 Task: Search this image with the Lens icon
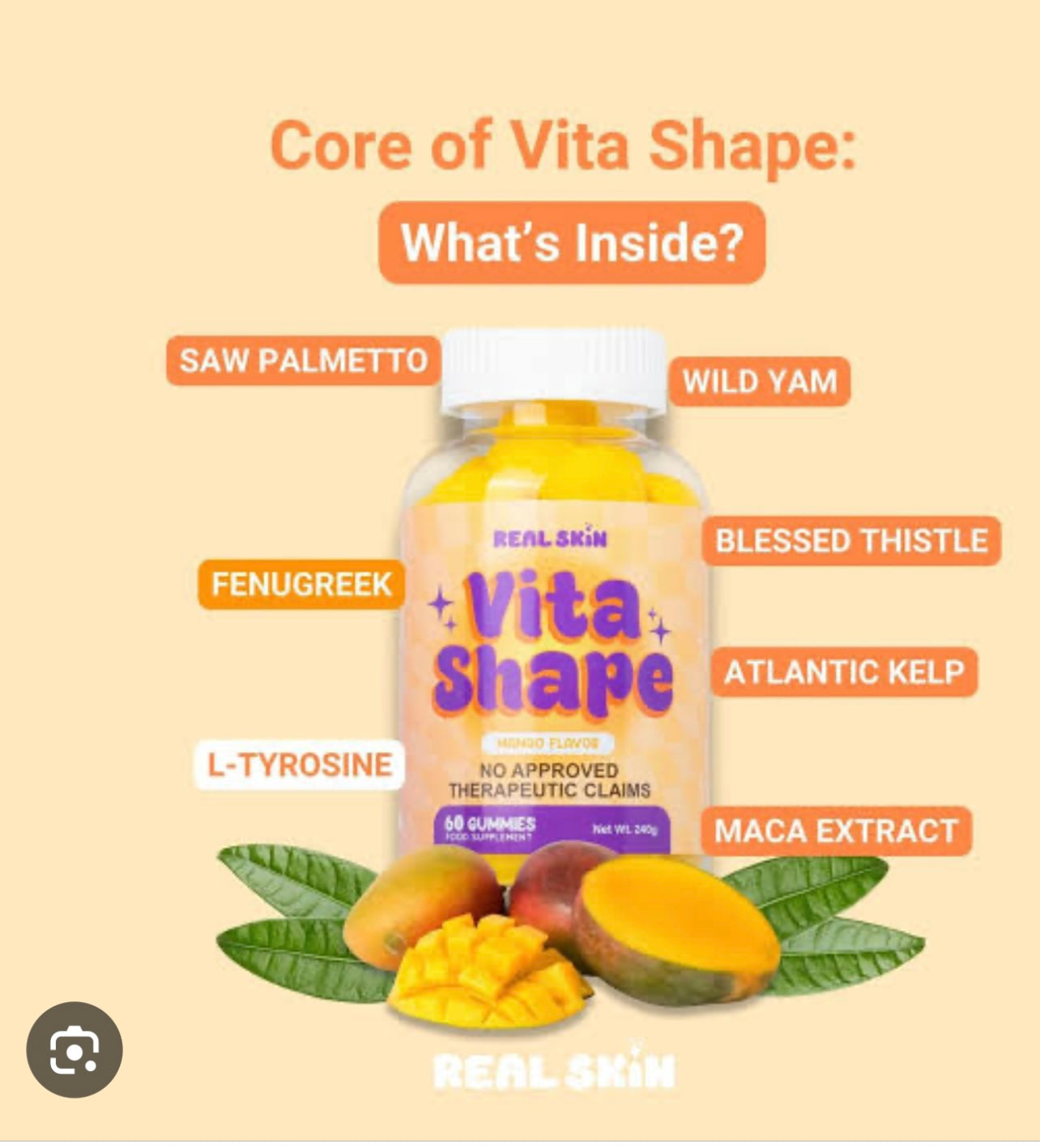click(75, 1050)
